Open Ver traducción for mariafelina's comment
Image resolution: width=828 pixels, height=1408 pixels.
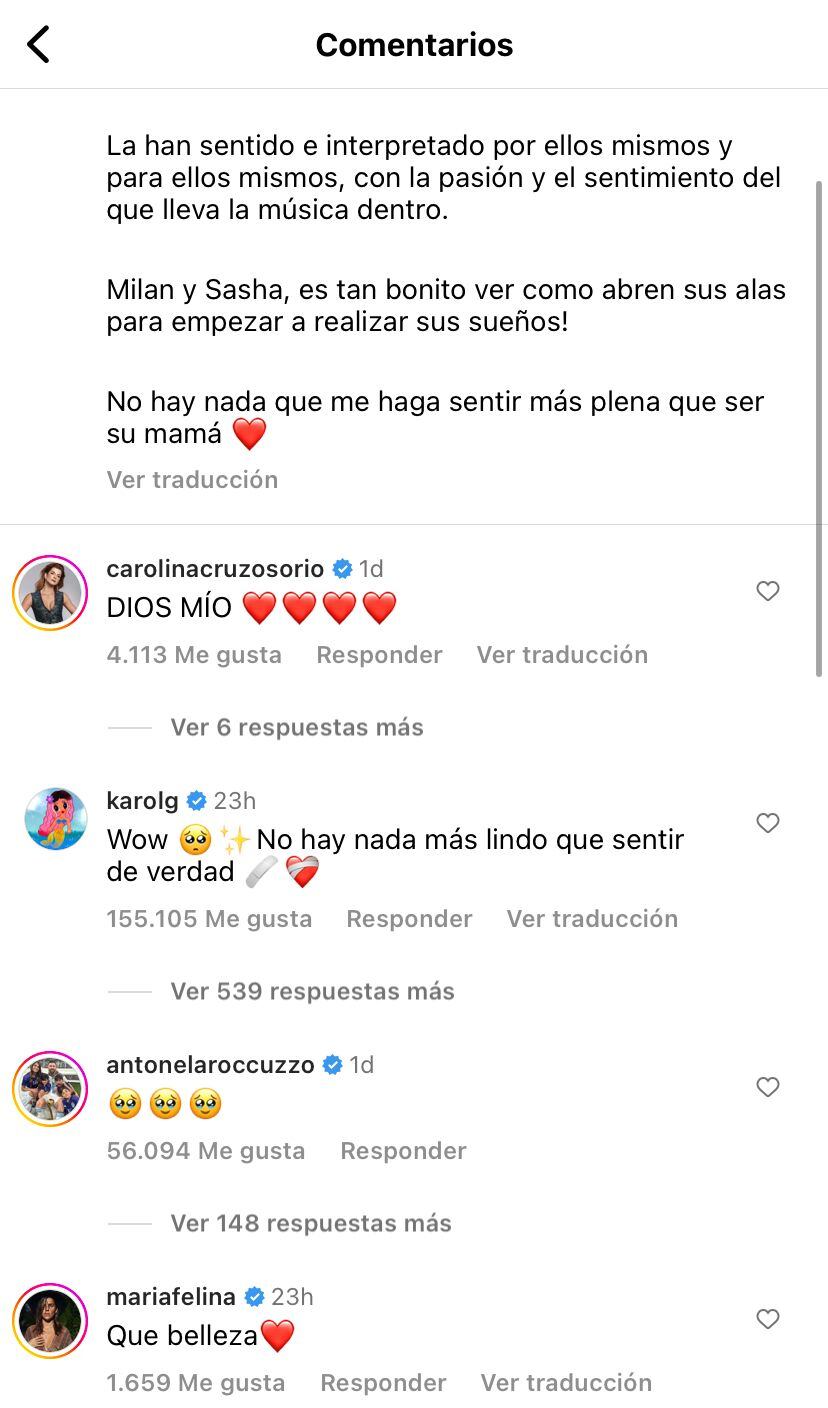click(x=566, y=1382)
